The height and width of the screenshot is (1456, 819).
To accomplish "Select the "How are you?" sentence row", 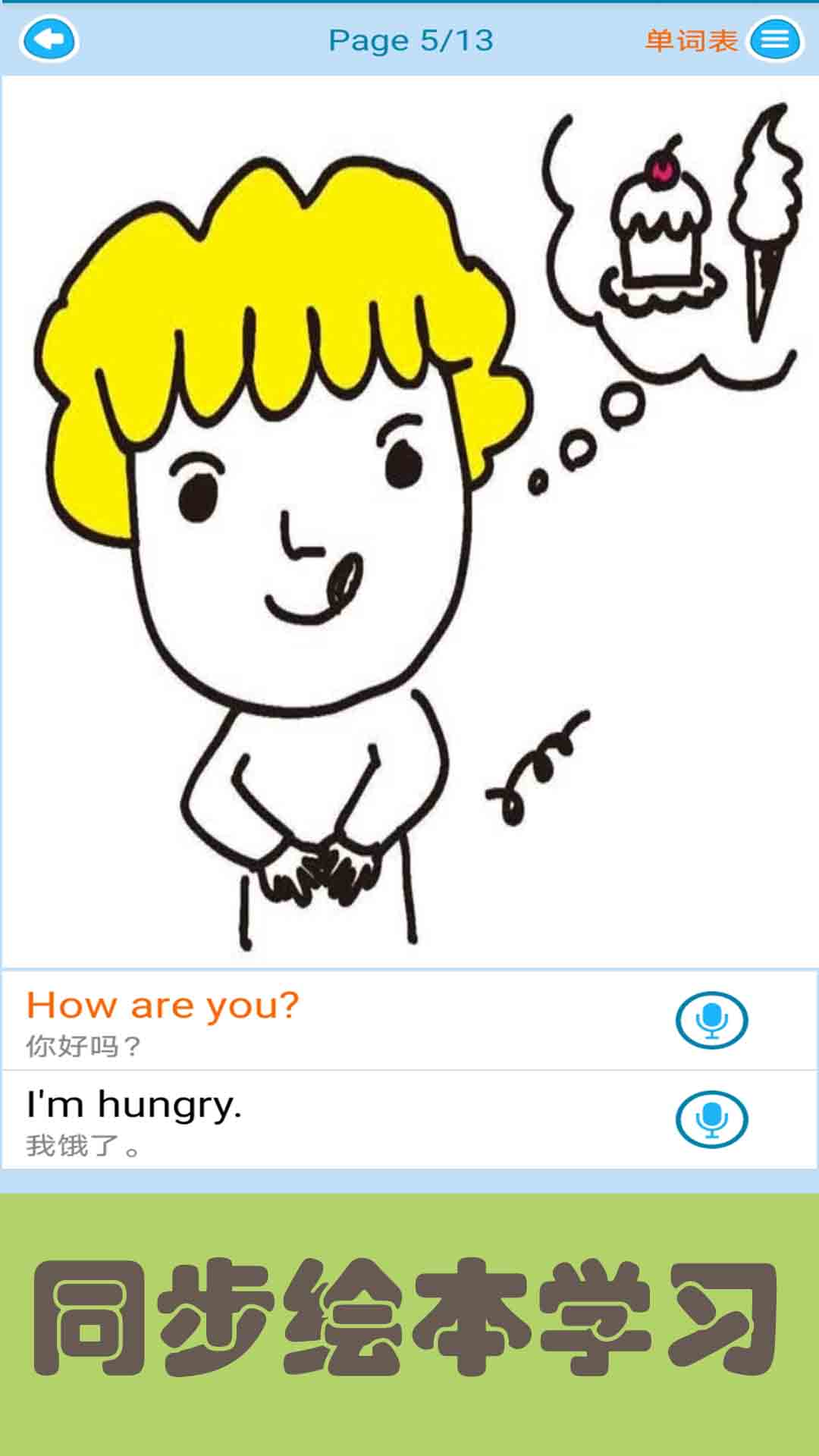I will click(x=303, y=1021).
